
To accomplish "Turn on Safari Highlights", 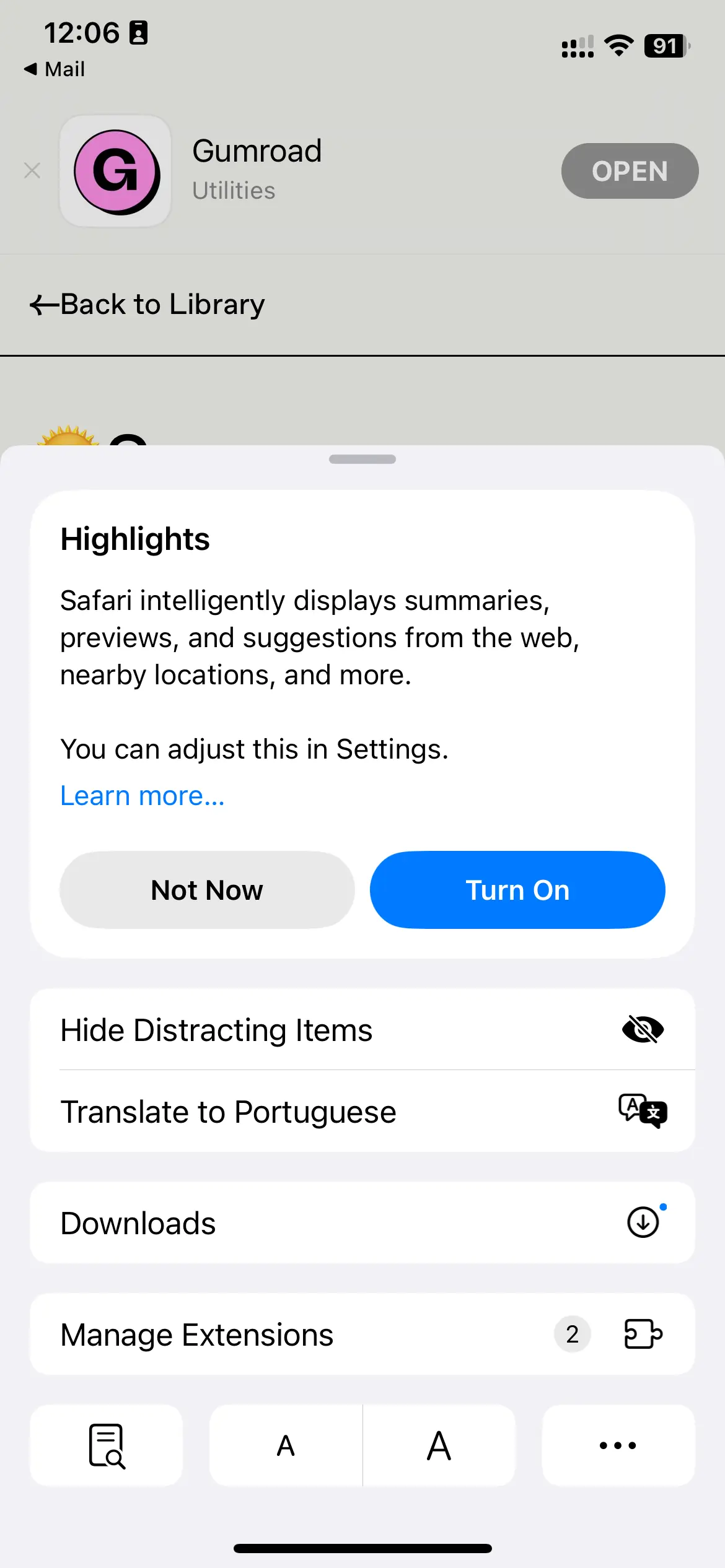I will (x=517, y=890).
